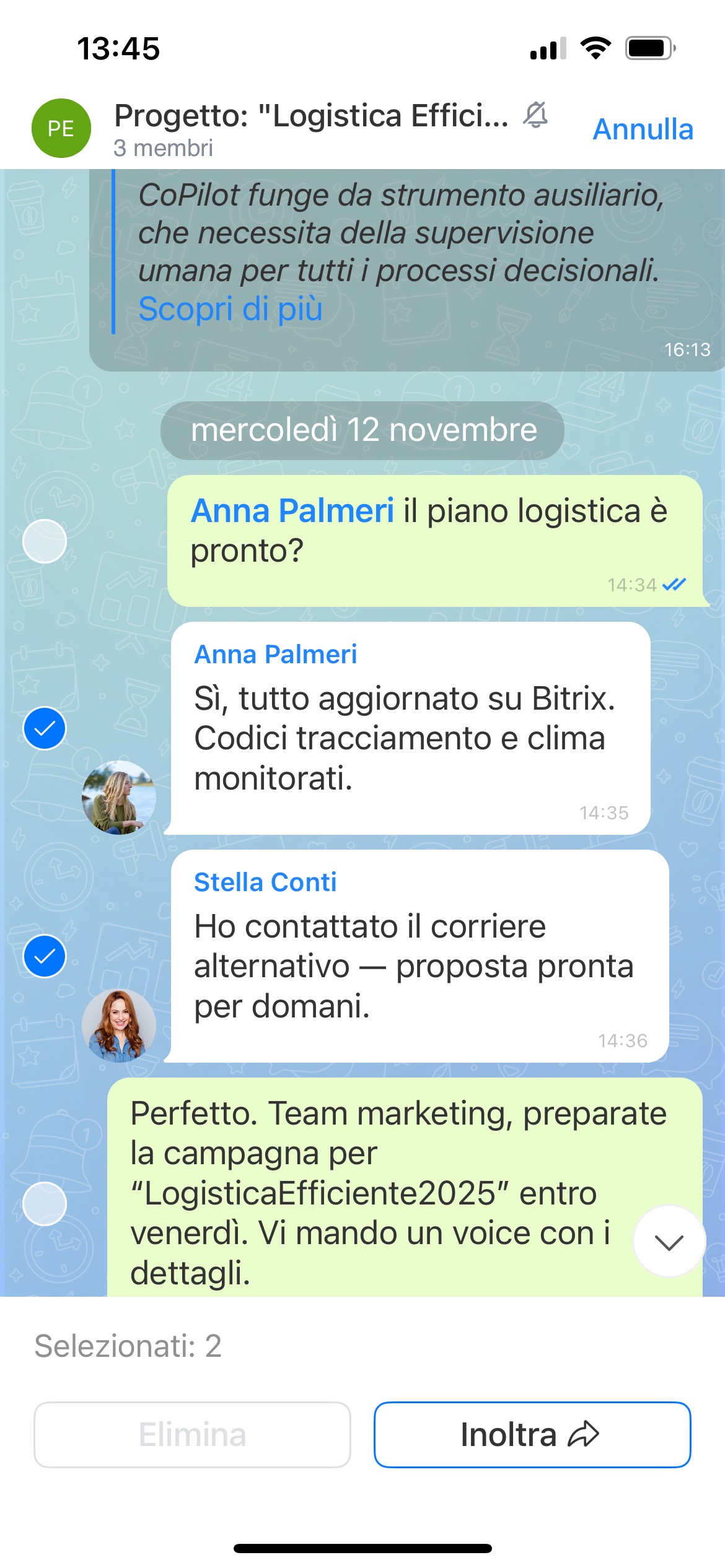Tap the Elimina button
Image resolution: width=725 pixels, height=1568 pixels.
(192, 1434)
